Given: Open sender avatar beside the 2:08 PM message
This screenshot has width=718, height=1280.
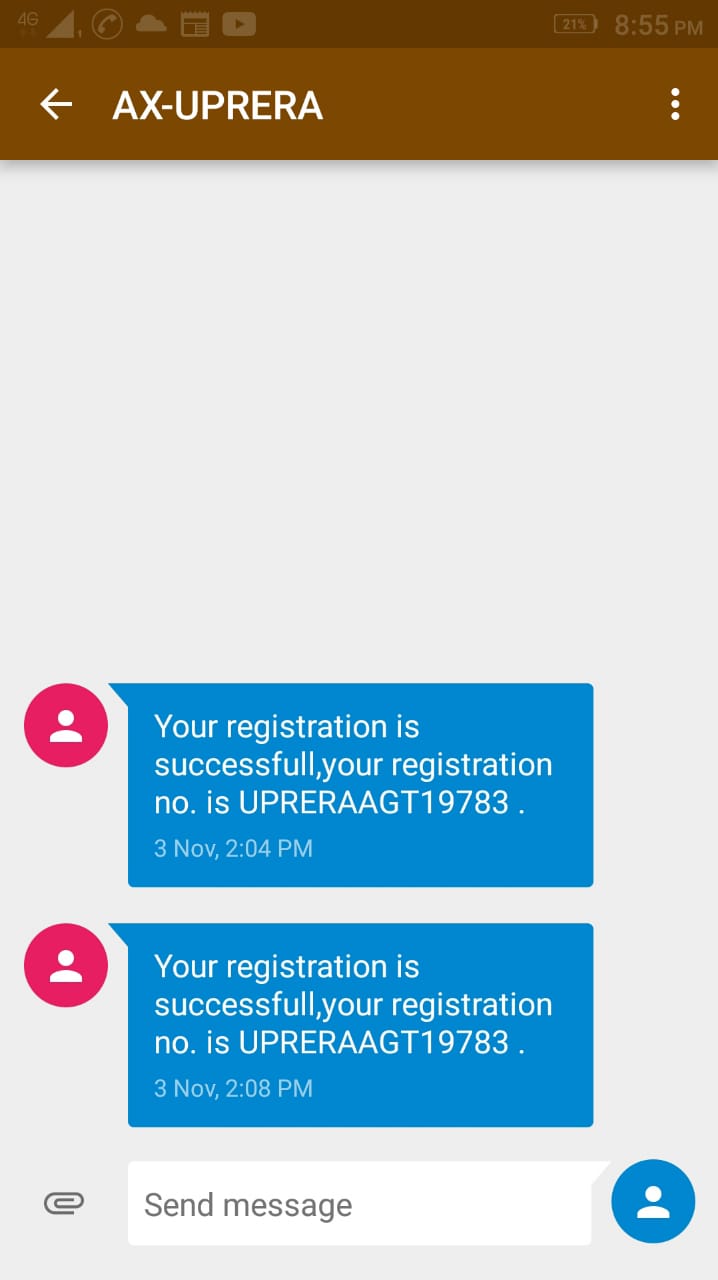Looking at the screenshot, I should point(66,965).
